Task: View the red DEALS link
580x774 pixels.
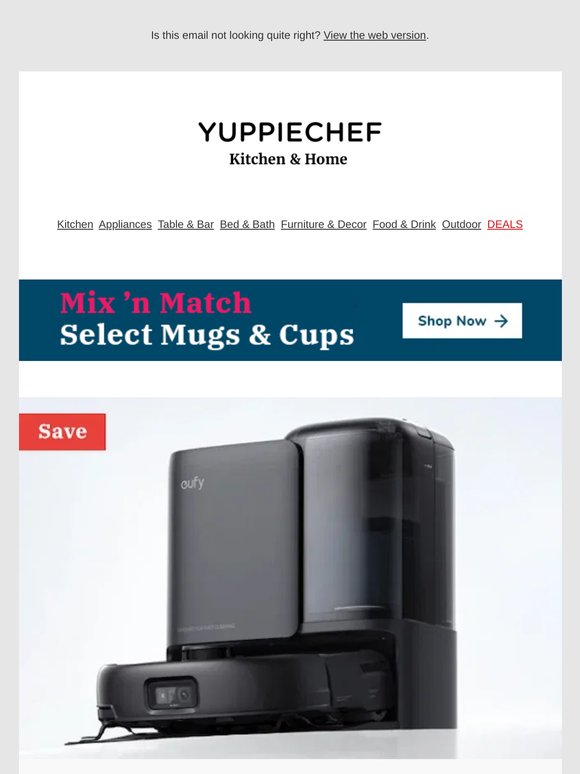Action: 505,225
